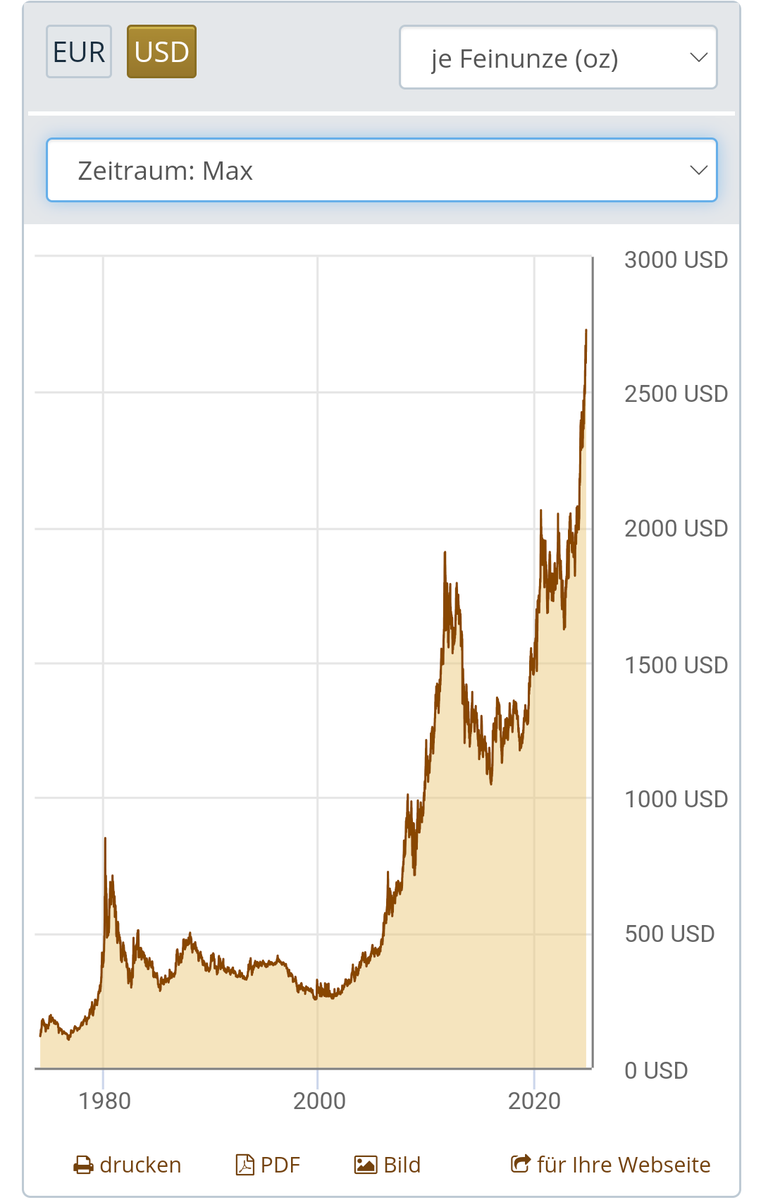The width and height of the screenshot is (761, 1200).
Task: Print the chart via drucken
Action: click(128, 1165)
